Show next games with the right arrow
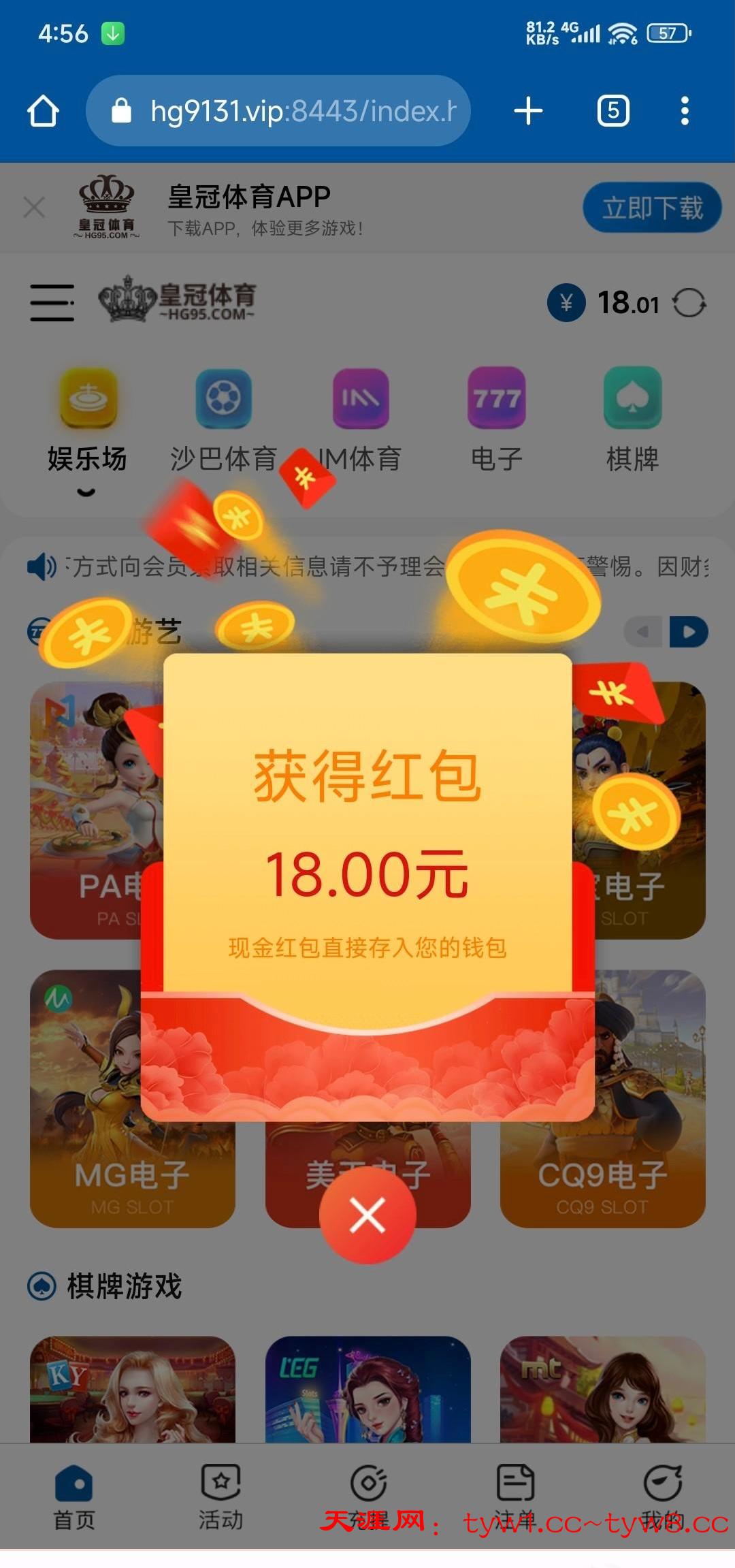Viewport: 735px width, 1568px height. point(689,632)
